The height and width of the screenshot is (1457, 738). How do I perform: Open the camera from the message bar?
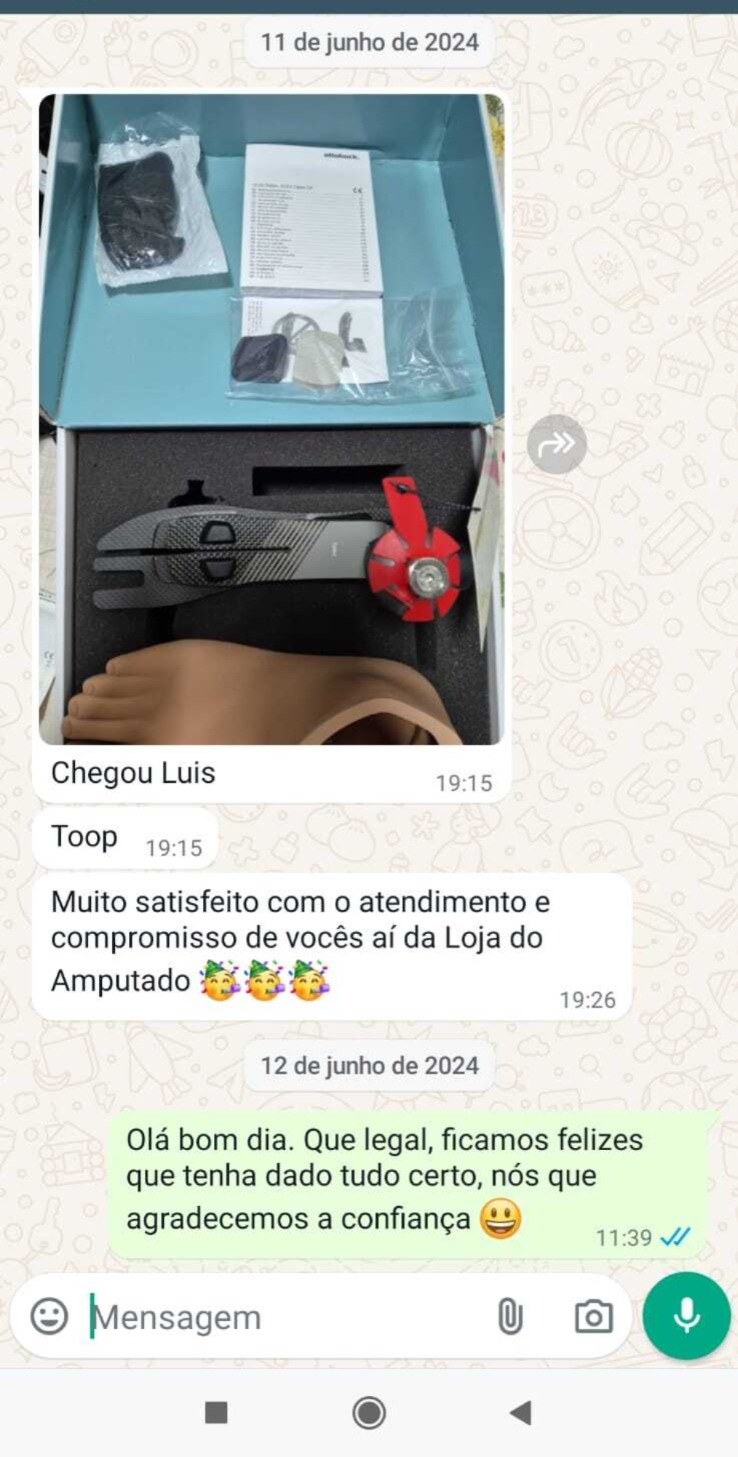[x=593, y=1317]
